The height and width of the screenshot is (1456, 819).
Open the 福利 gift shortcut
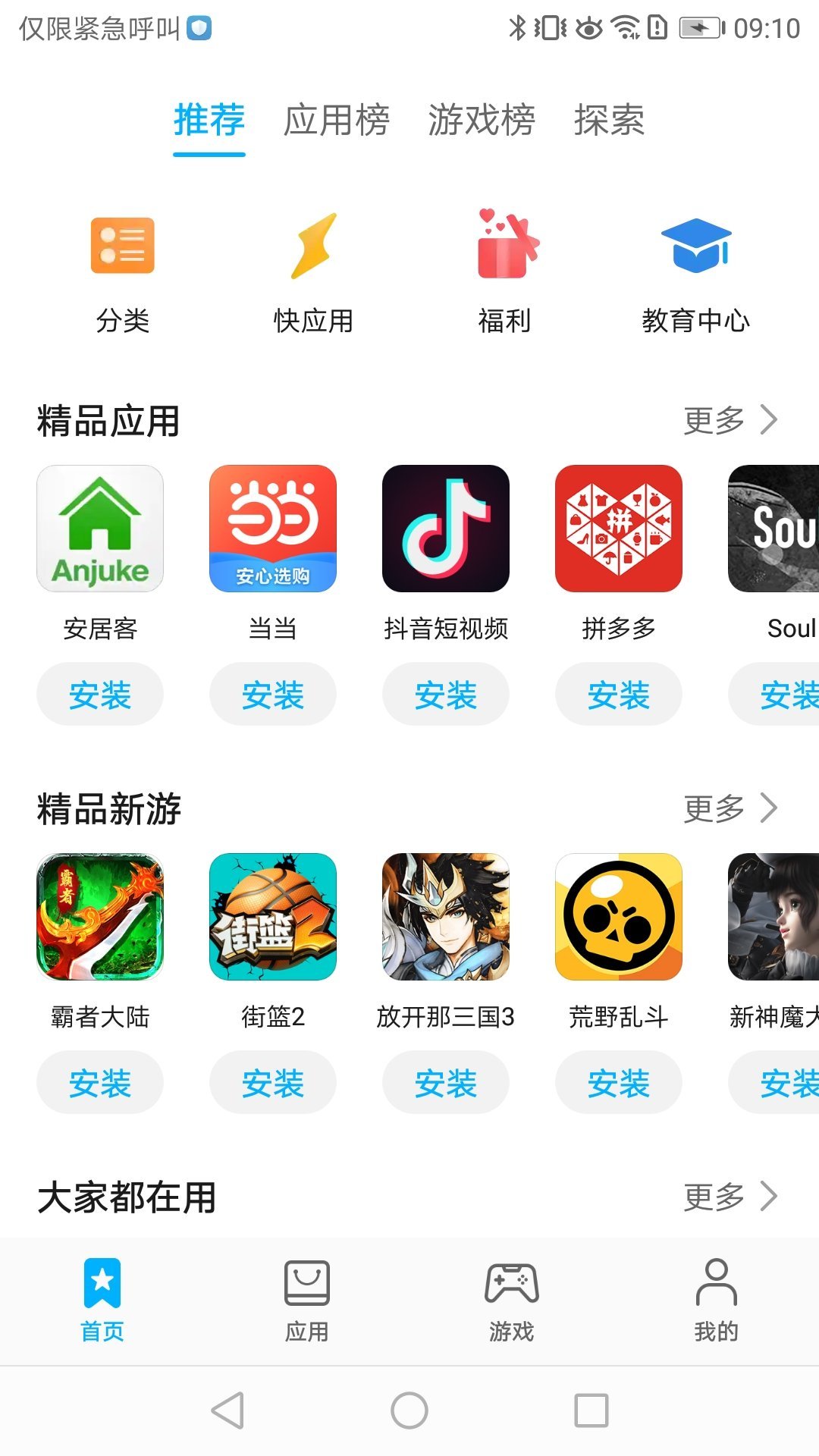coord(504,273)
